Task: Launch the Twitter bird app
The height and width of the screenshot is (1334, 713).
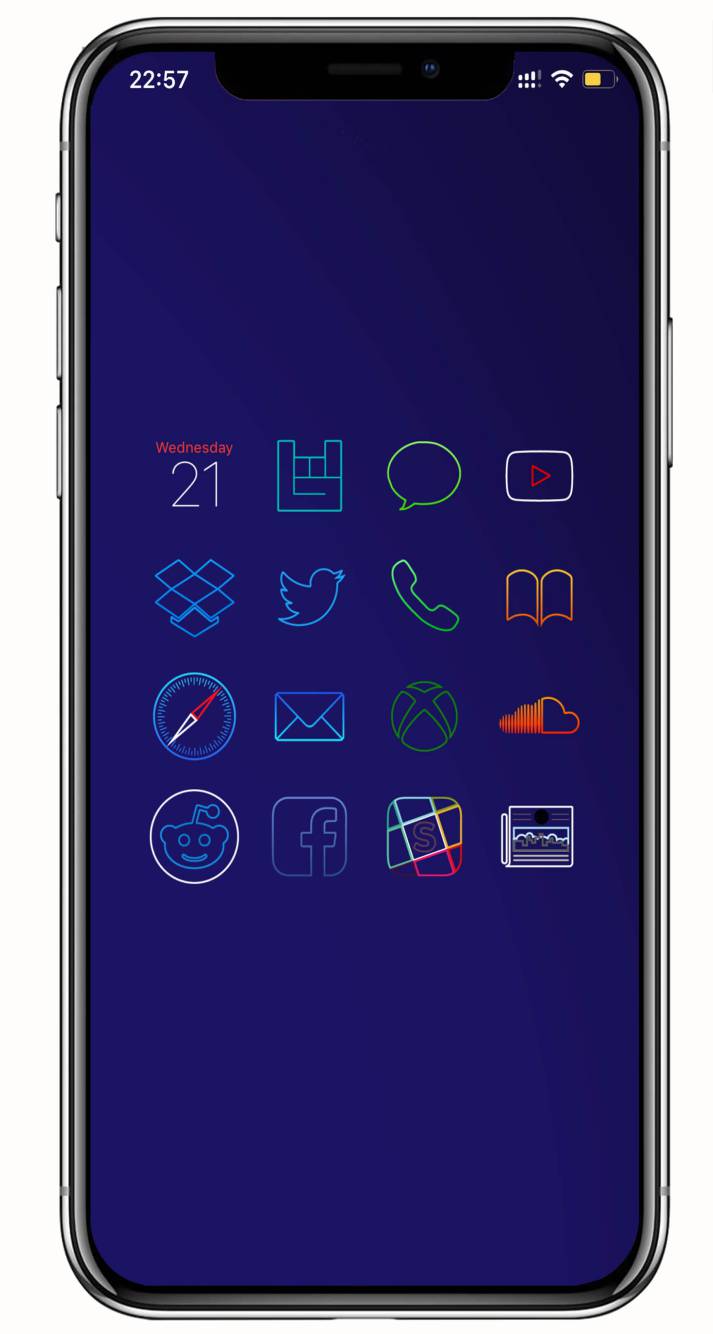Action: (x=310, y=597)
